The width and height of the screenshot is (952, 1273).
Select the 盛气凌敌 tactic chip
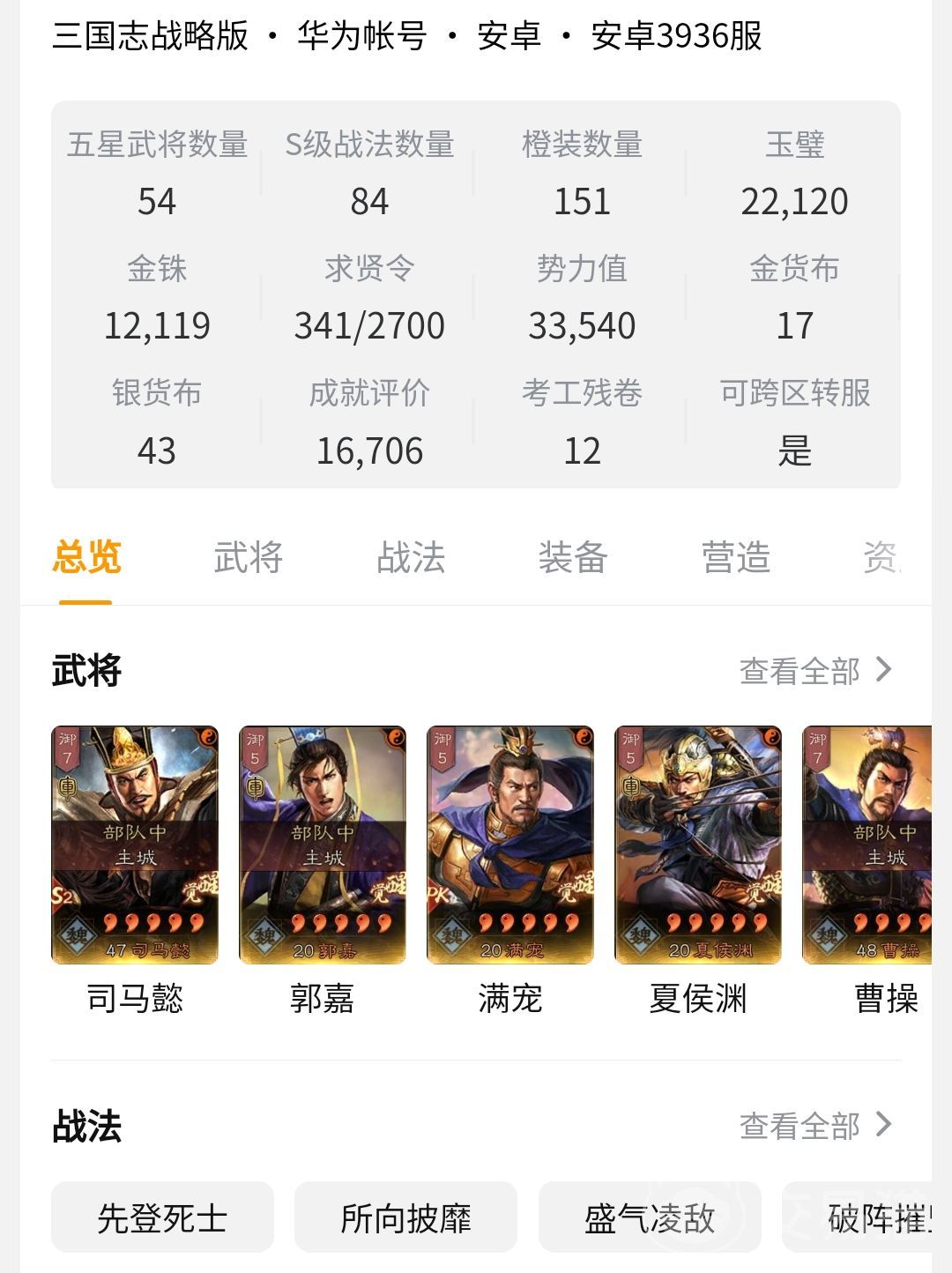pyautogui.click(x=650, y=1217)
